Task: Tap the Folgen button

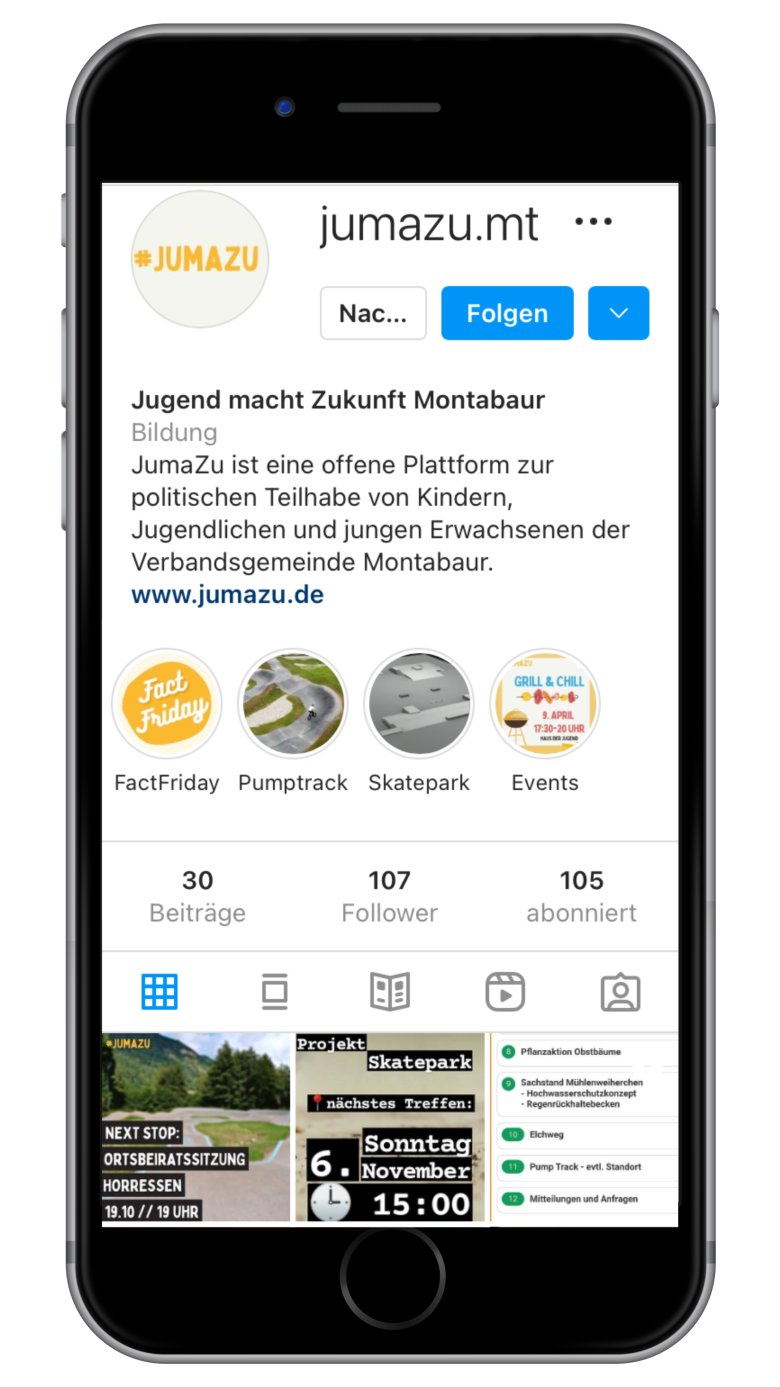Action: pyautogui.click(x=507, y=313)
